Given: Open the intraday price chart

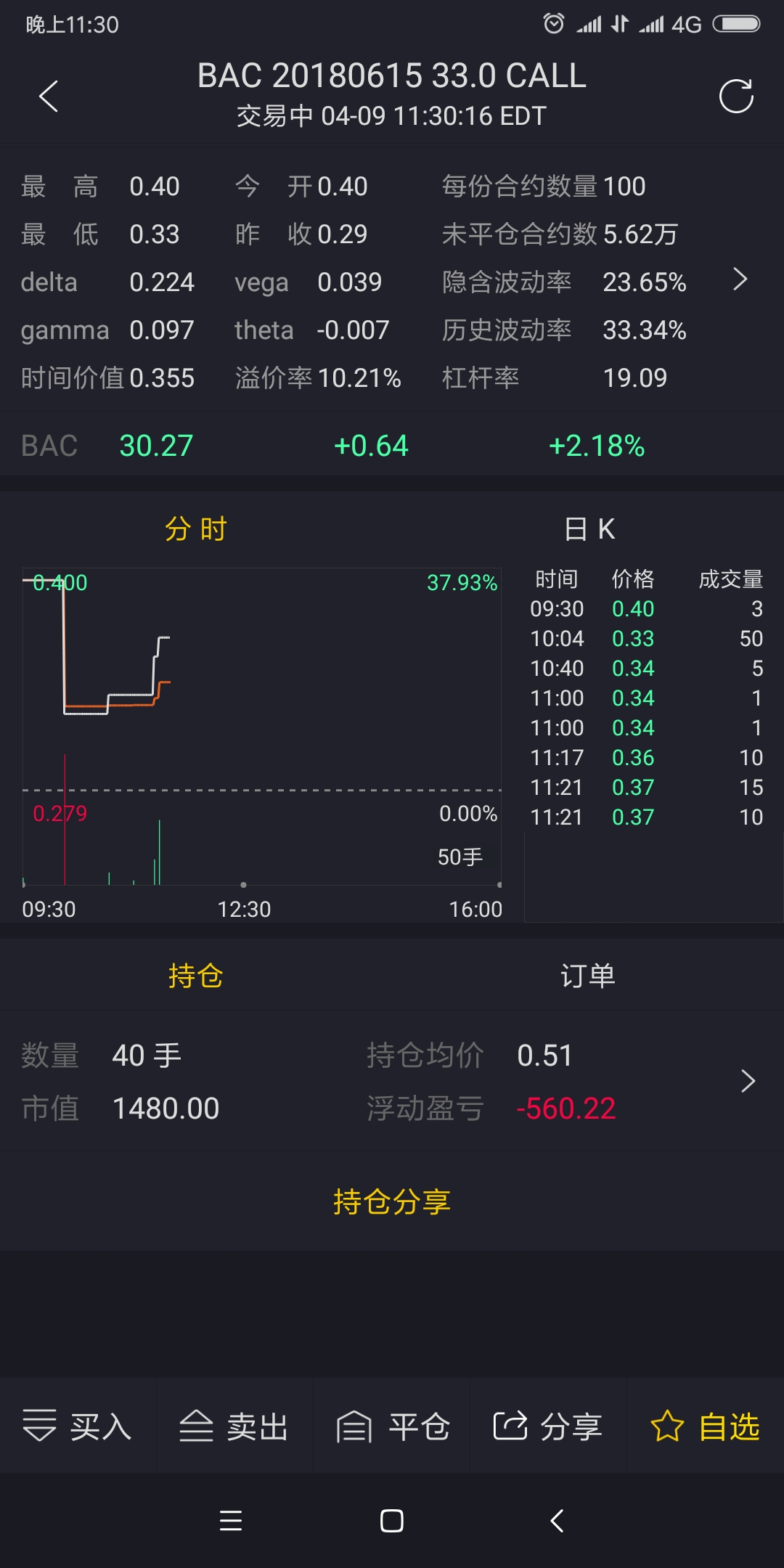Looking at the screenshot, I should 262,727.
